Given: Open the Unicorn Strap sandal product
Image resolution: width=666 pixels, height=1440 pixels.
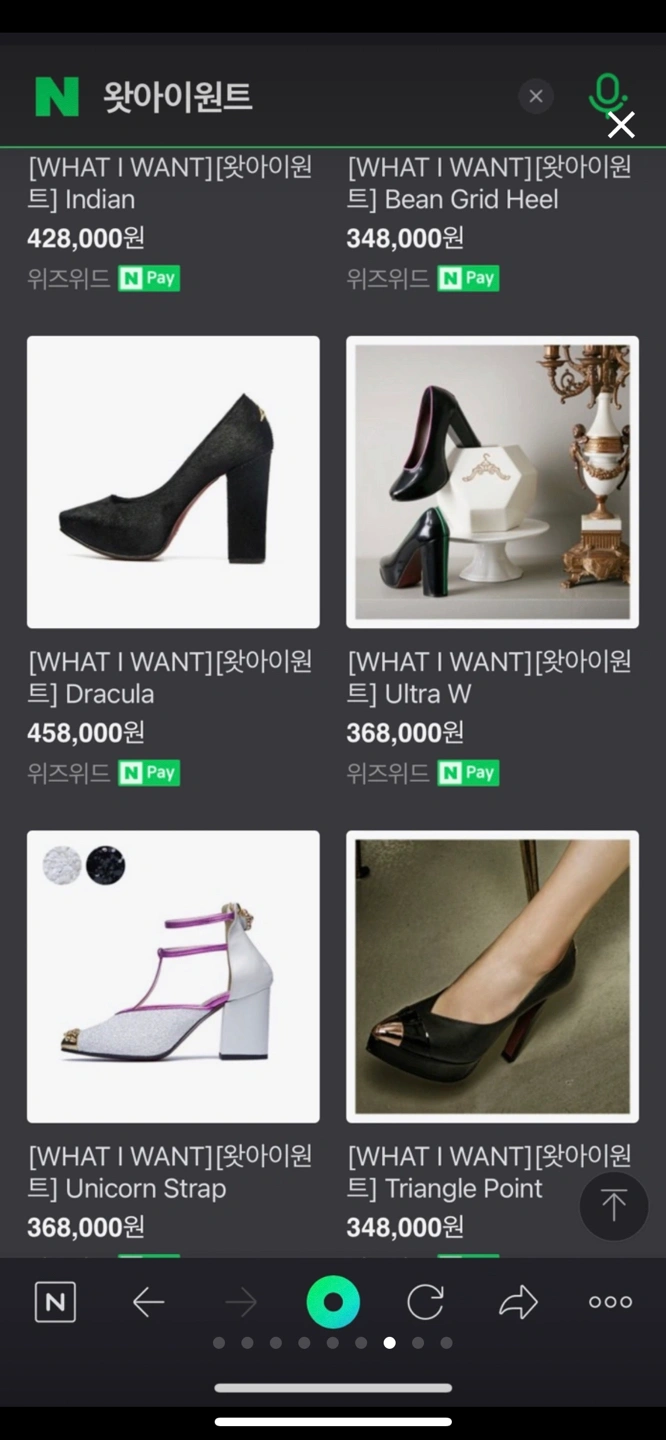Looking at the screenshot, I should click(173, 976).
